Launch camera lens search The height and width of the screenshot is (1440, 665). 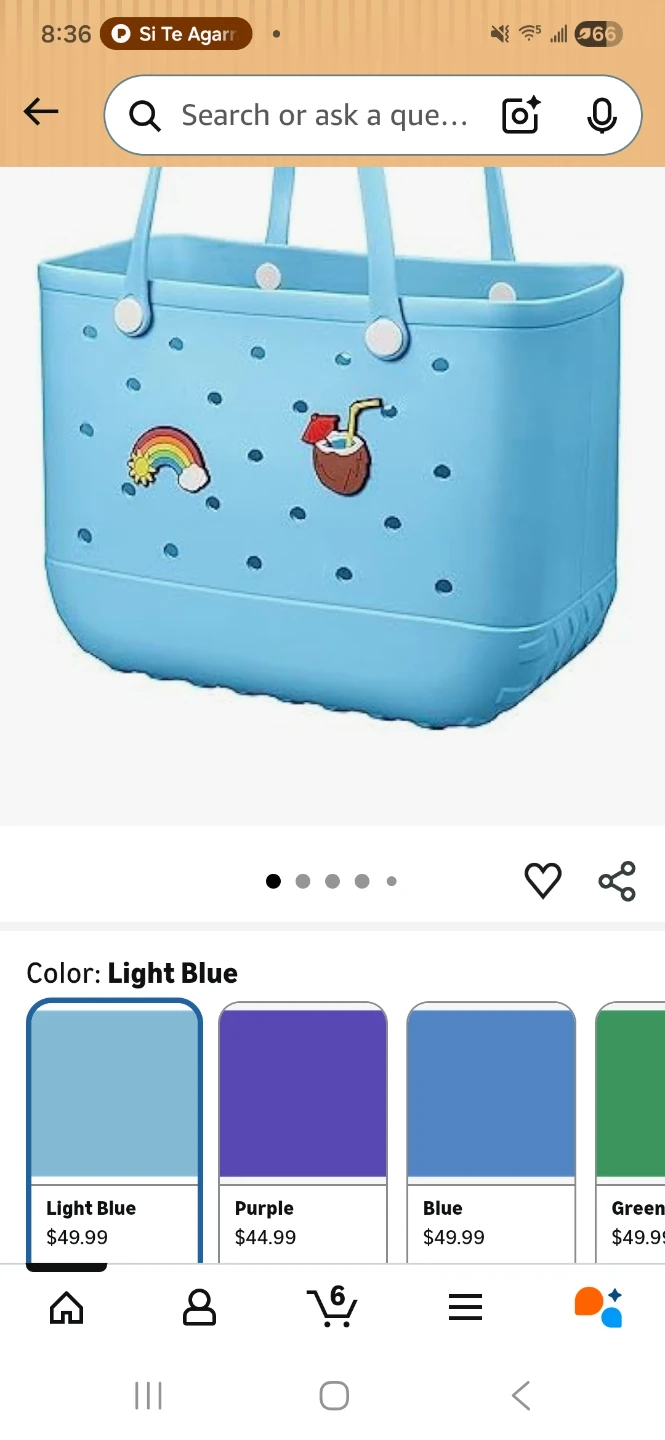pos(521,116)
